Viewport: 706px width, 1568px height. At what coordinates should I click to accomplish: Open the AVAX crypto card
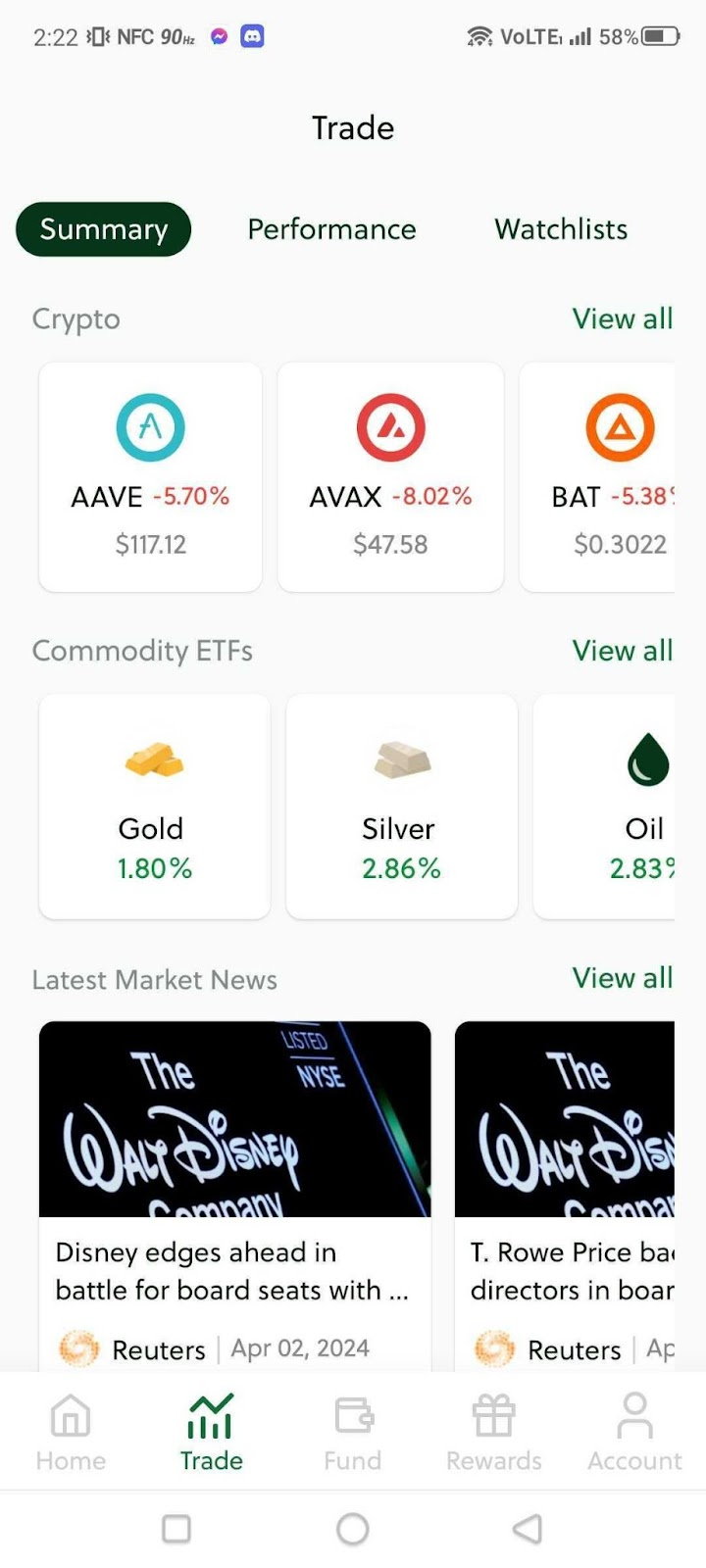point(390,477)
